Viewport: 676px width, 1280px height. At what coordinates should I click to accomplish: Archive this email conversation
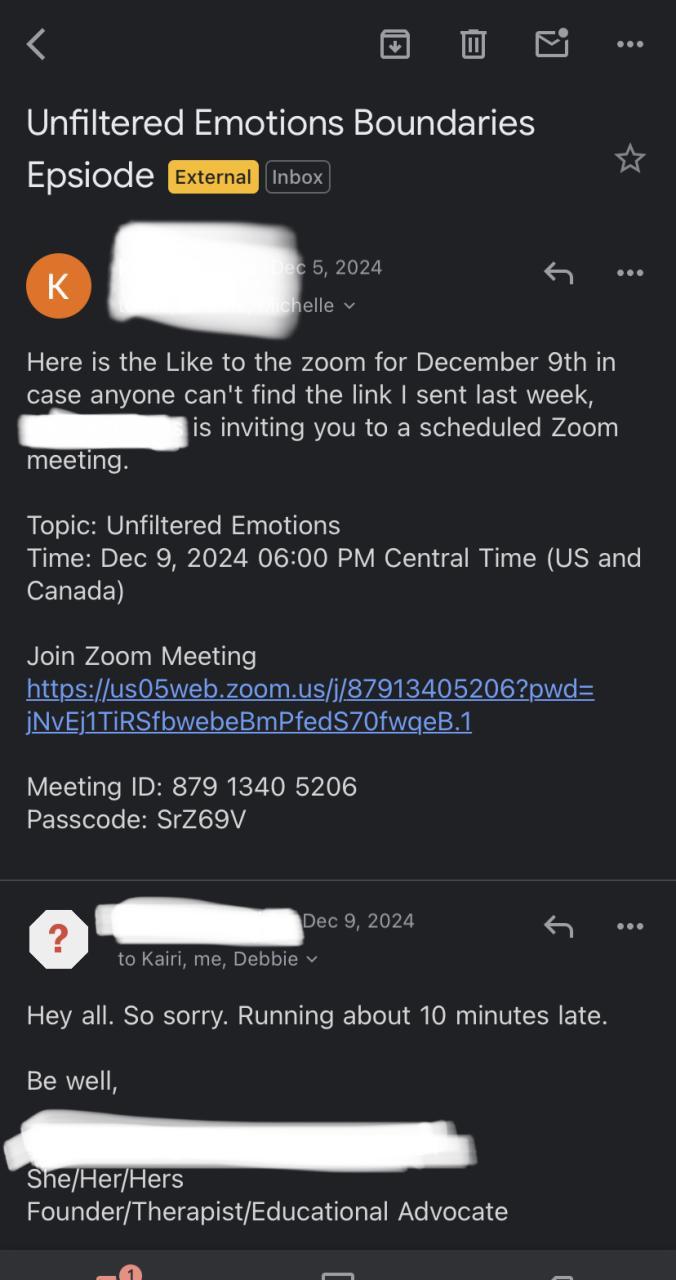pos(395,44)
